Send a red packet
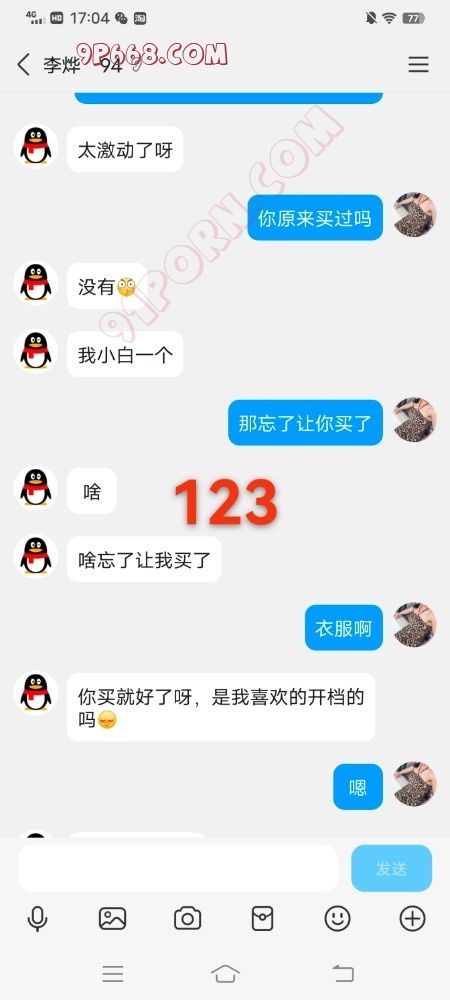The width and height of the screenshot is (450, 1000). coord(262,918)
